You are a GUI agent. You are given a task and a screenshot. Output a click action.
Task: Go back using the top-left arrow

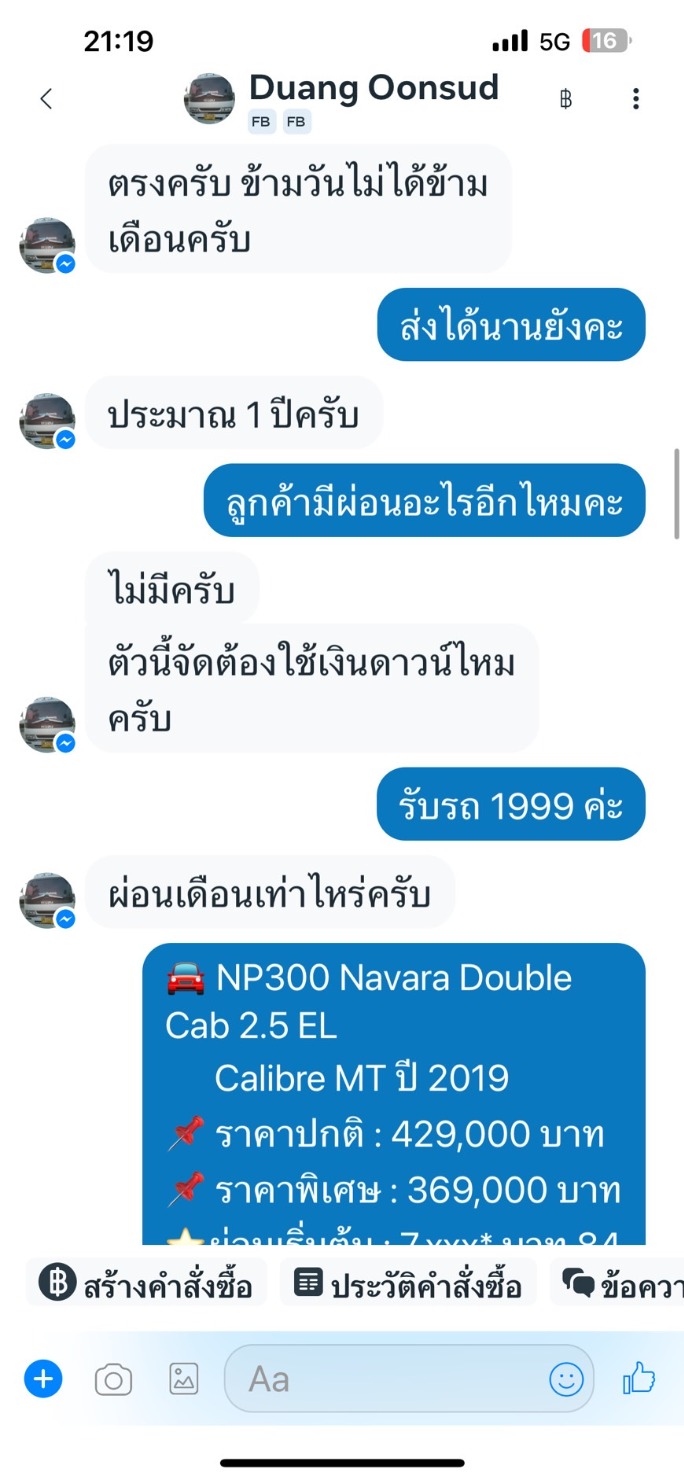click(x=45, y=98)
